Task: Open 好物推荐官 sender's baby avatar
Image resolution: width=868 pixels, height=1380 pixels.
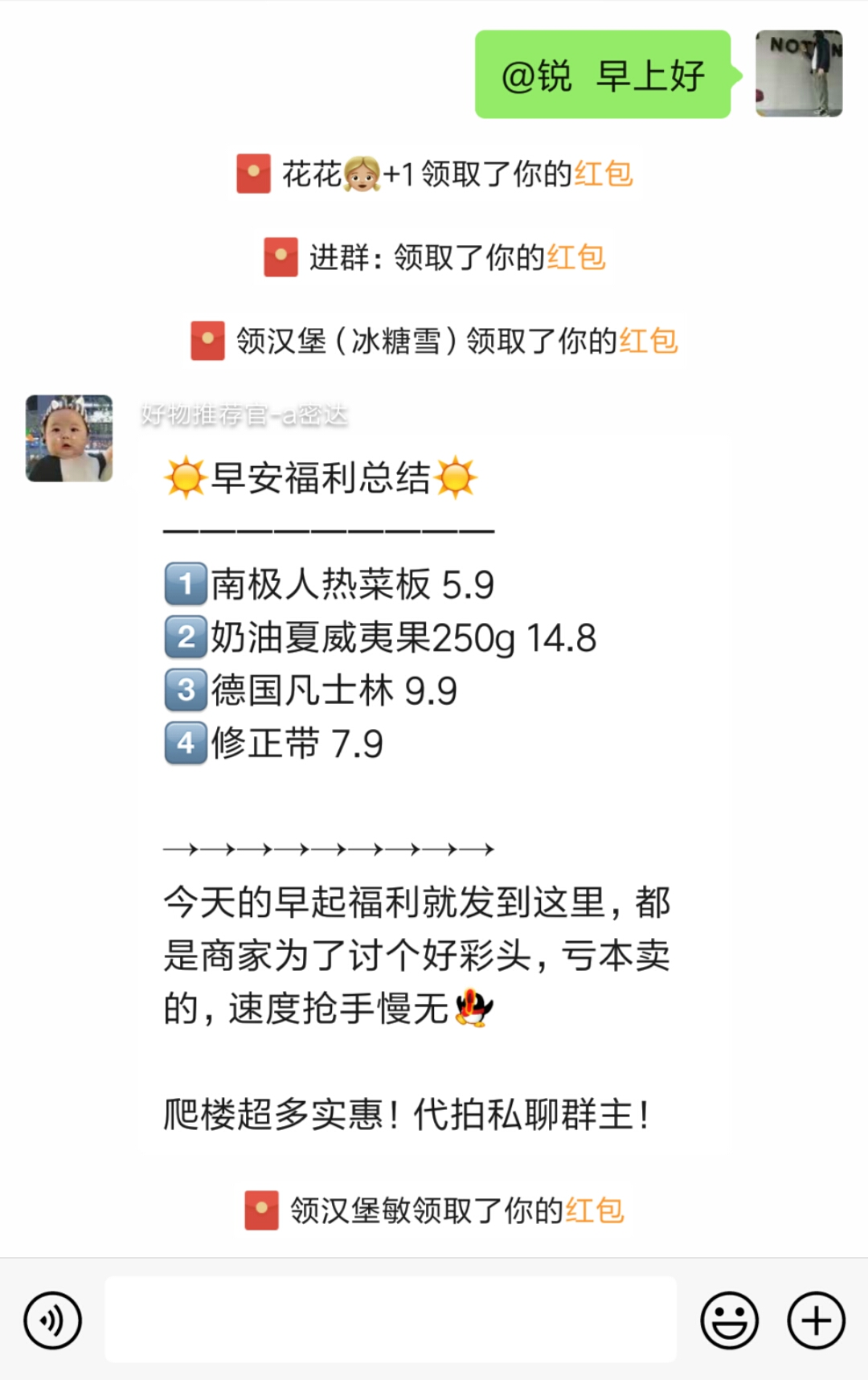Action: pos(69,438)
